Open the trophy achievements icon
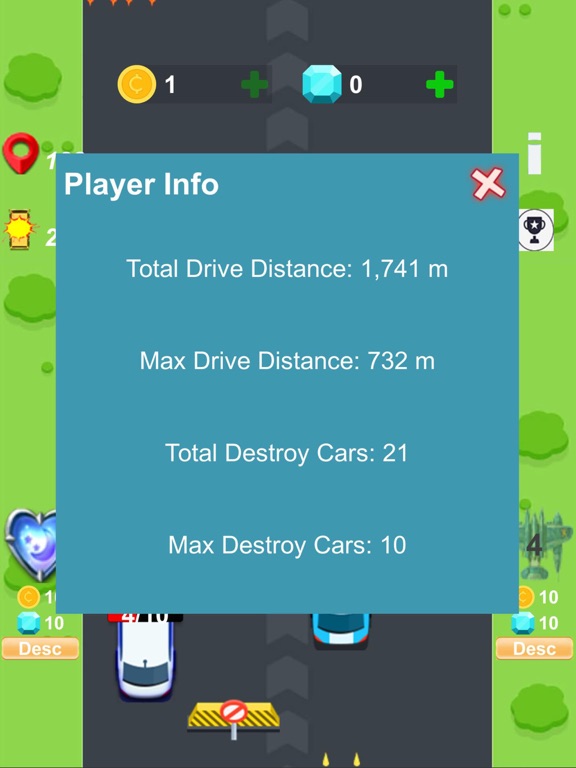576x768 pixels. click(x=536, y=230)
